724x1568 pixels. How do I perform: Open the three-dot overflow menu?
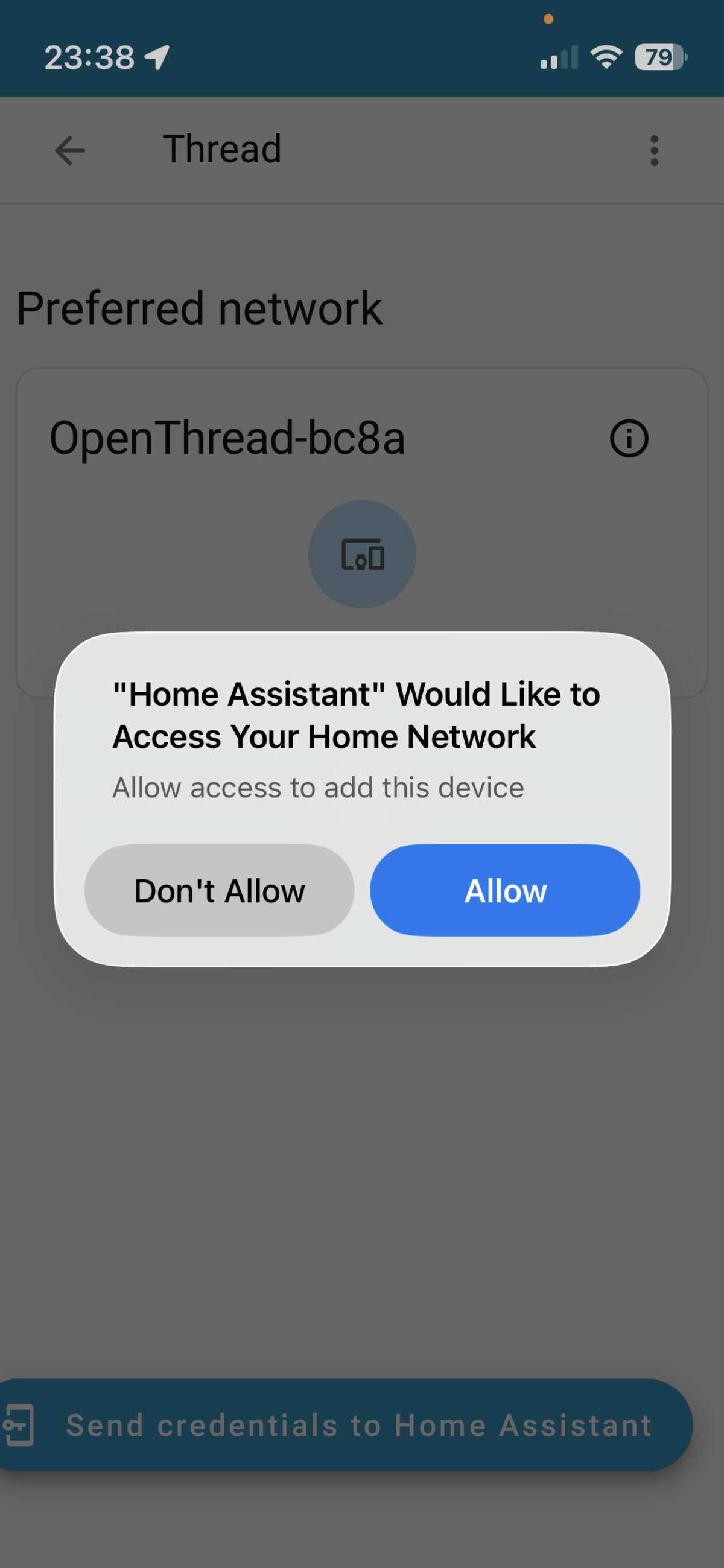click(654, 150)
